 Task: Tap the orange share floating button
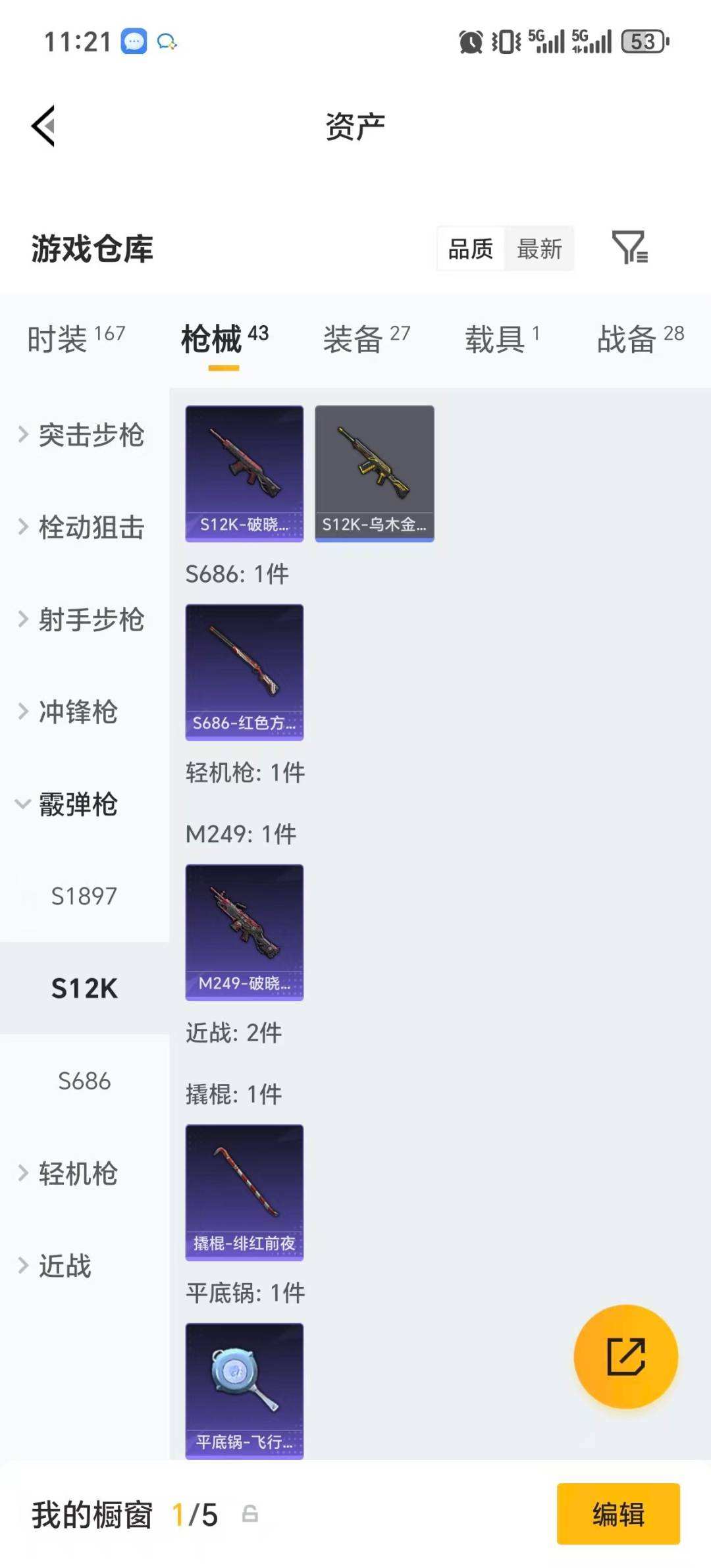(625, 1356)
